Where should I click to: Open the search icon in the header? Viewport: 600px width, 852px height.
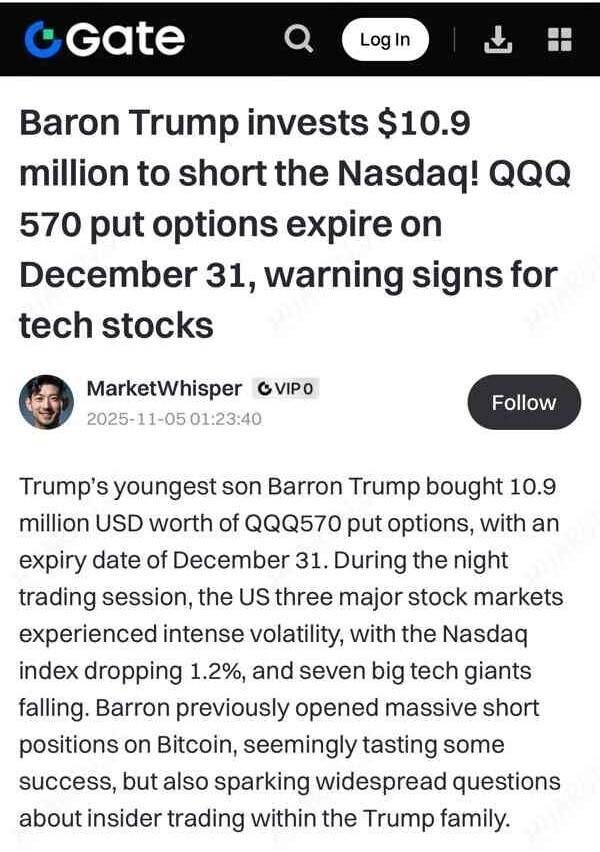(x=298, y=40)
